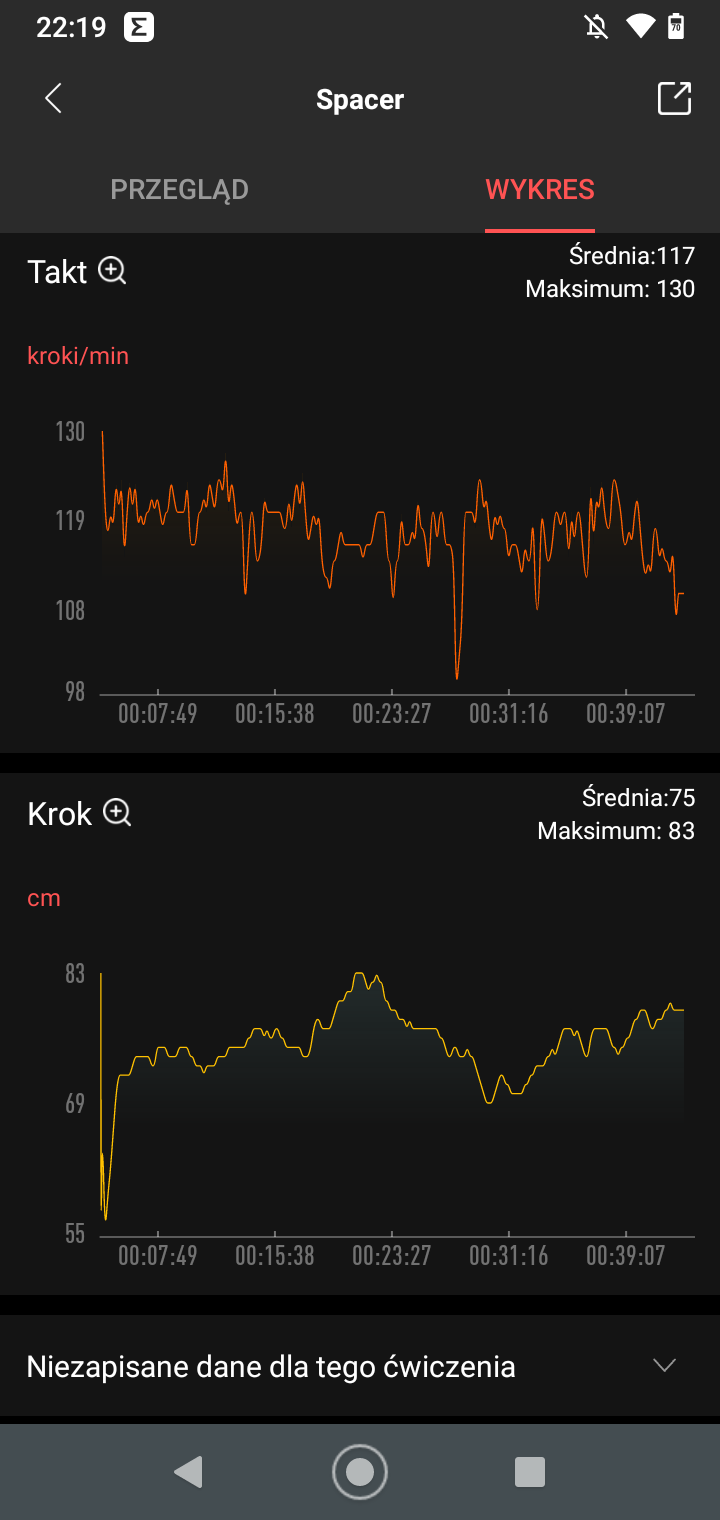The image size is (720, 1520).
Task: Switch to the PRZEGLĄD tab
Action: tap(180, 189)
